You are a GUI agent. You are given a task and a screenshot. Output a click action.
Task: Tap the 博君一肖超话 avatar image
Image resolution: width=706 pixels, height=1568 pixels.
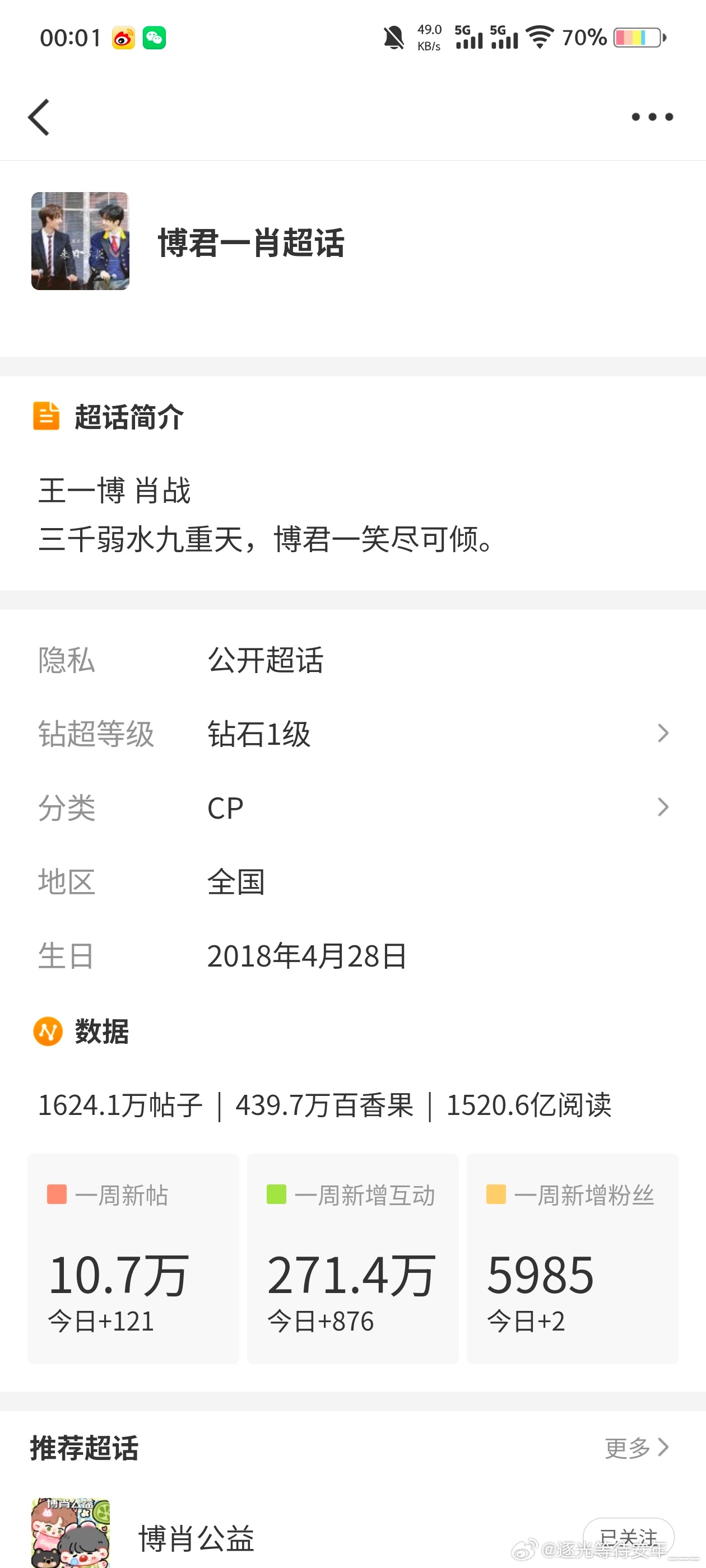click(x=81, y=241)
